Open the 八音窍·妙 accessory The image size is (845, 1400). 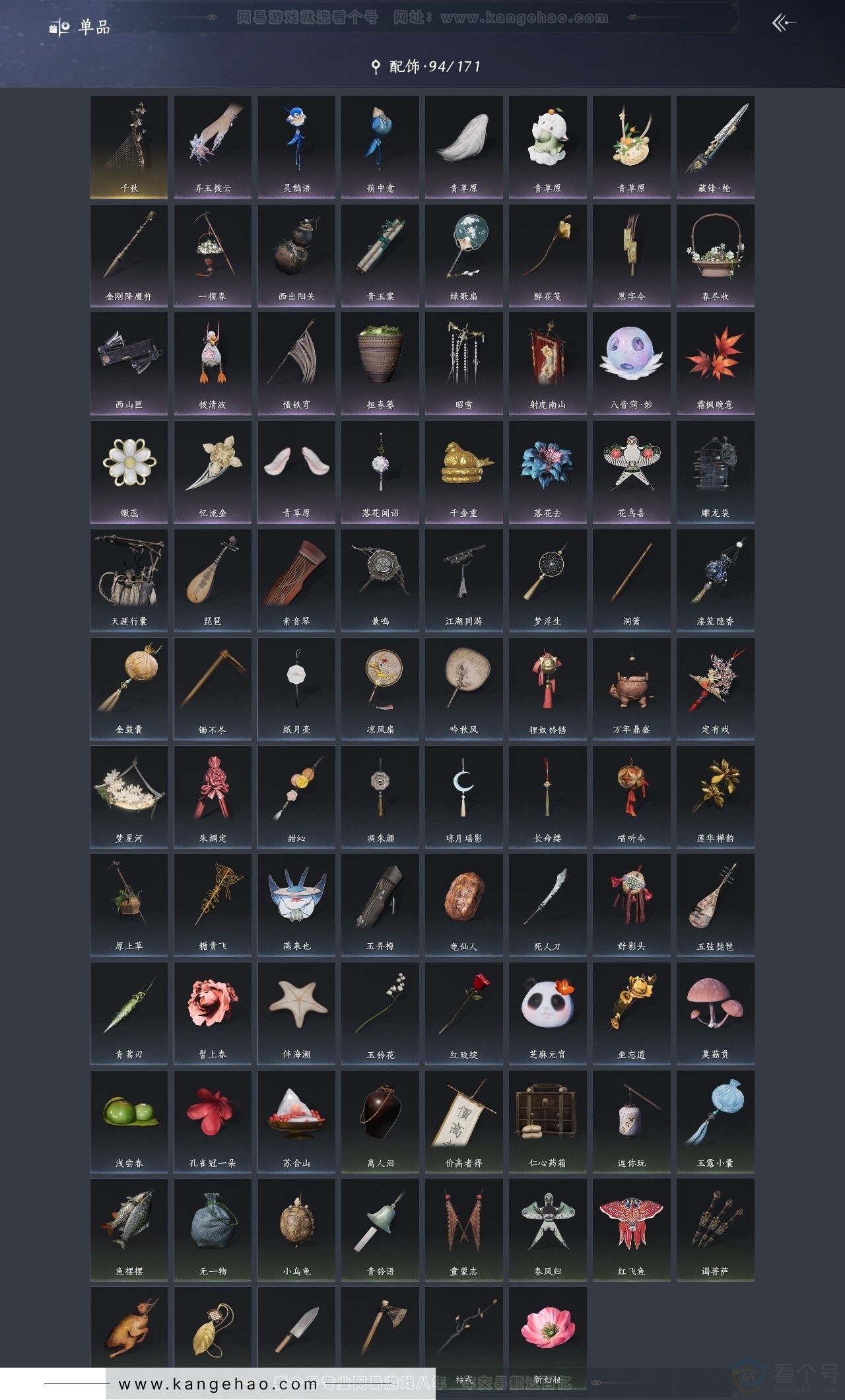[631, 363]
